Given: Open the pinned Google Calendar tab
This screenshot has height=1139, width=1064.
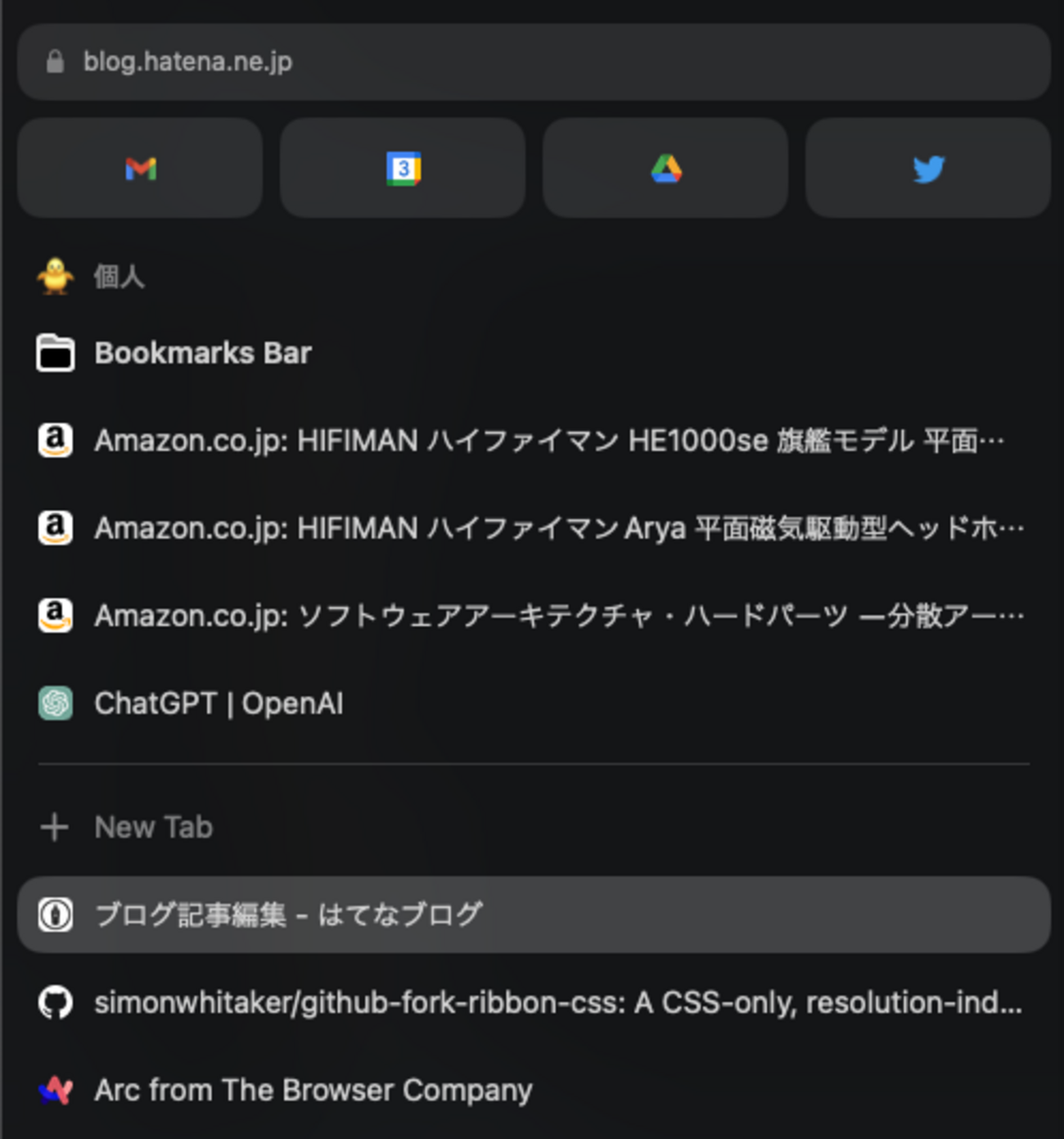Looking at the screenshot, I should (403, 169).
